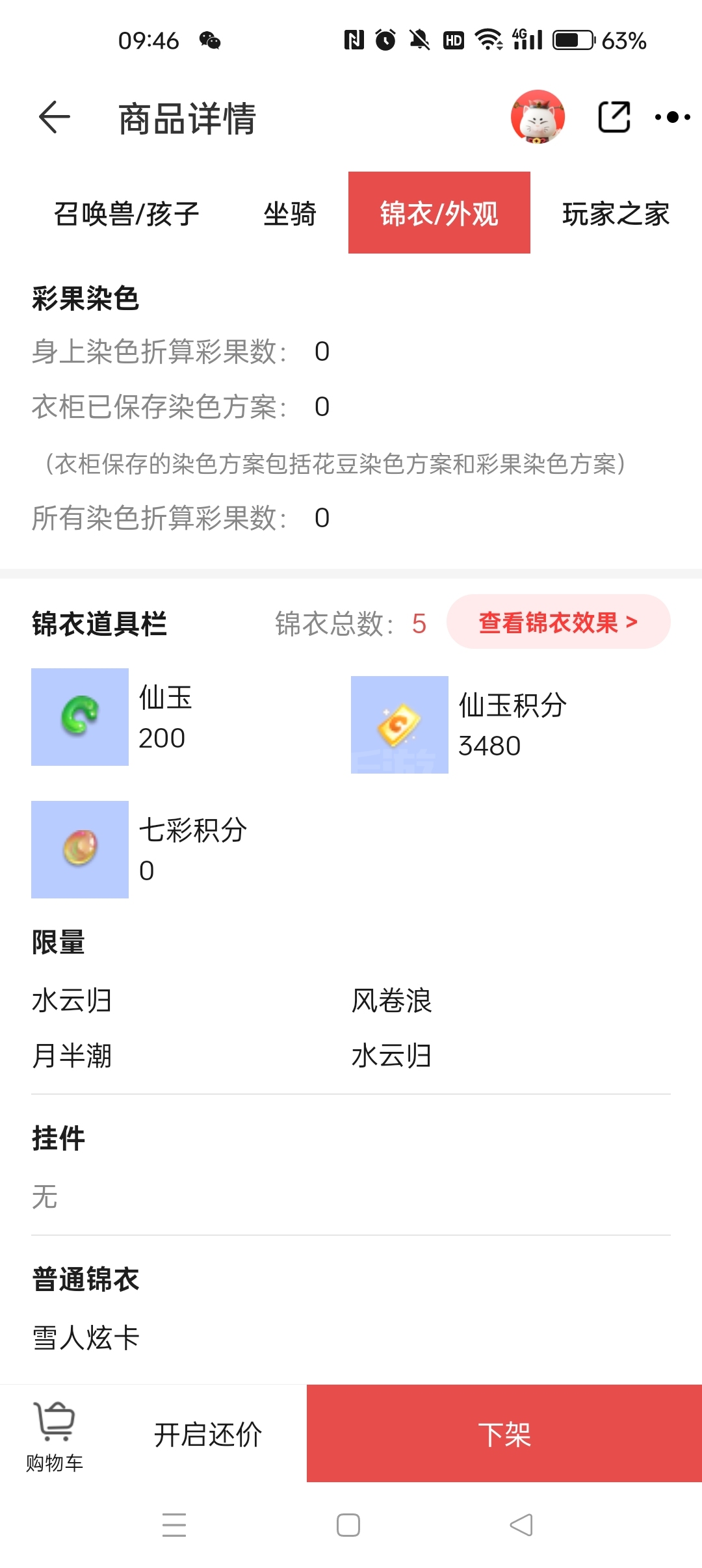702x1568 pixels.
Task: Open the cat avatar icon in the header
Action: [538, 117]
